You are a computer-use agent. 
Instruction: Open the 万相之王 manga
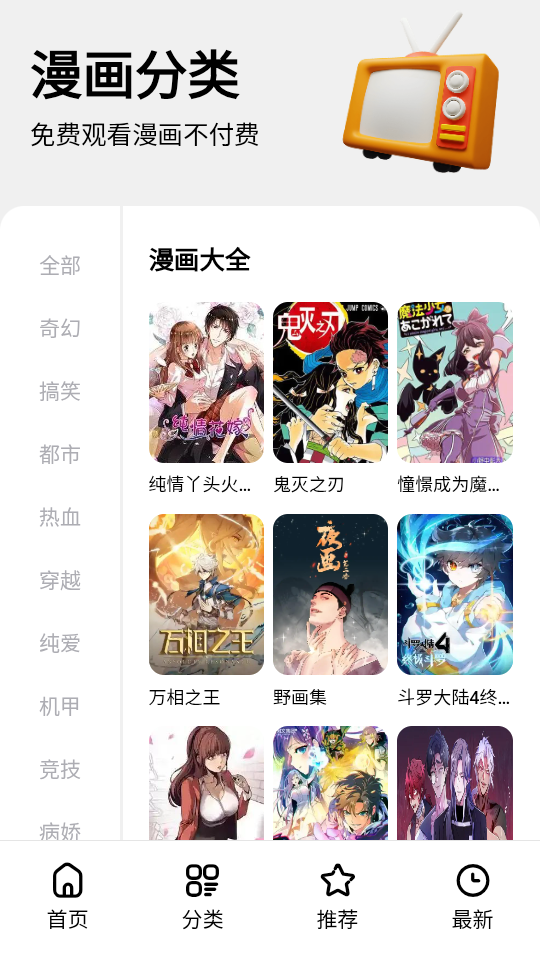[206, 610]
